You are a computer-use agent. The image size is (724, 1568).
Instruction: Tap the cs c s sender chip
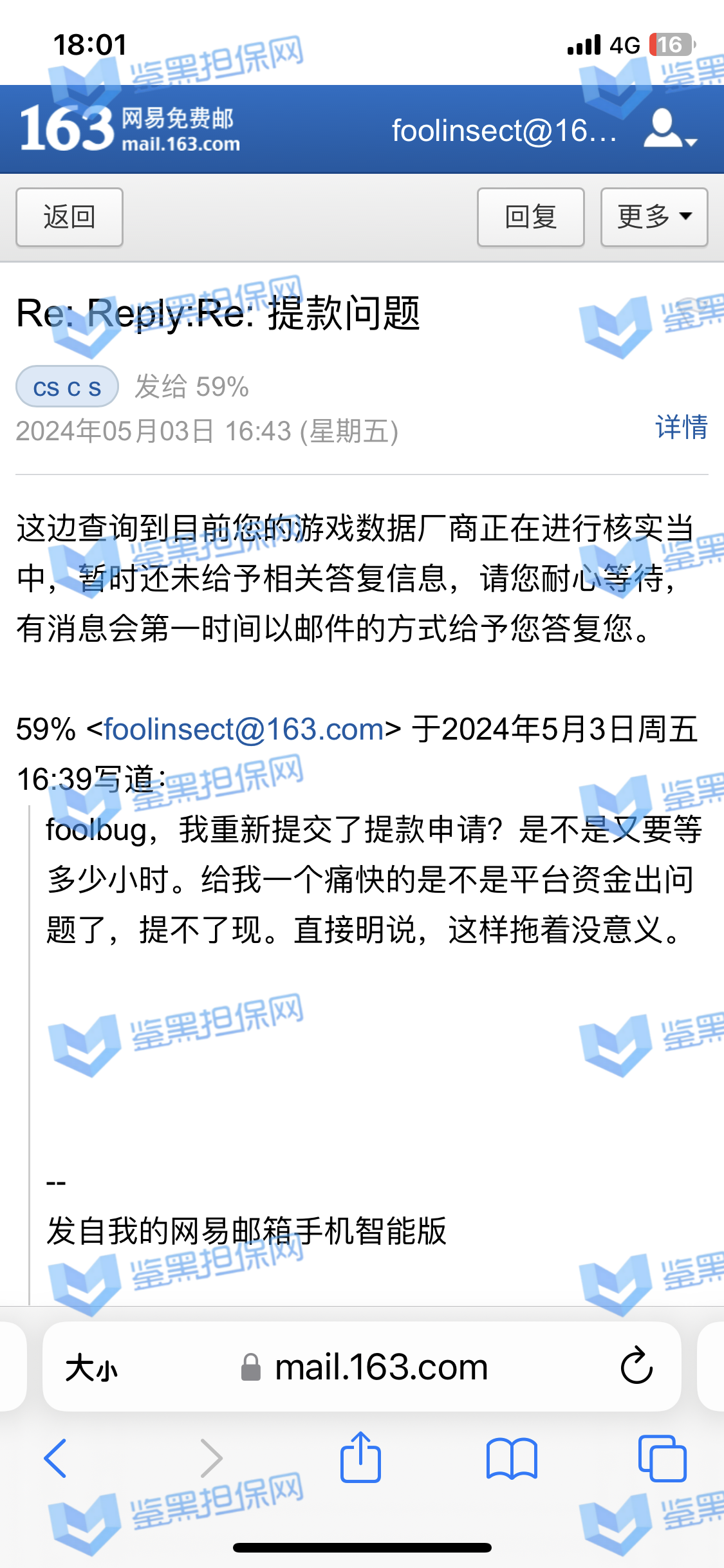67,387
